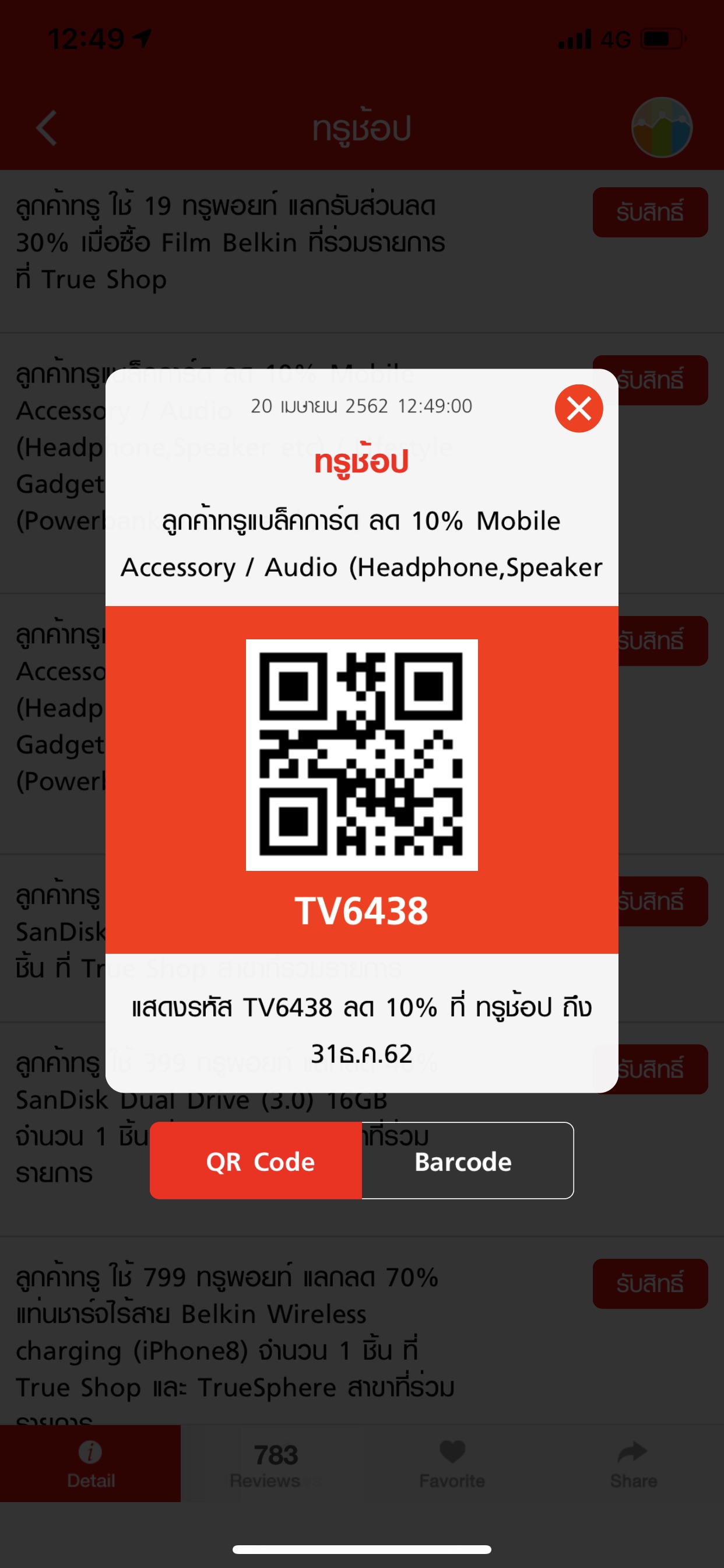724x1568 pixels.
Task: Add this shop to Favorite
Action: (x=452, y=1464)
